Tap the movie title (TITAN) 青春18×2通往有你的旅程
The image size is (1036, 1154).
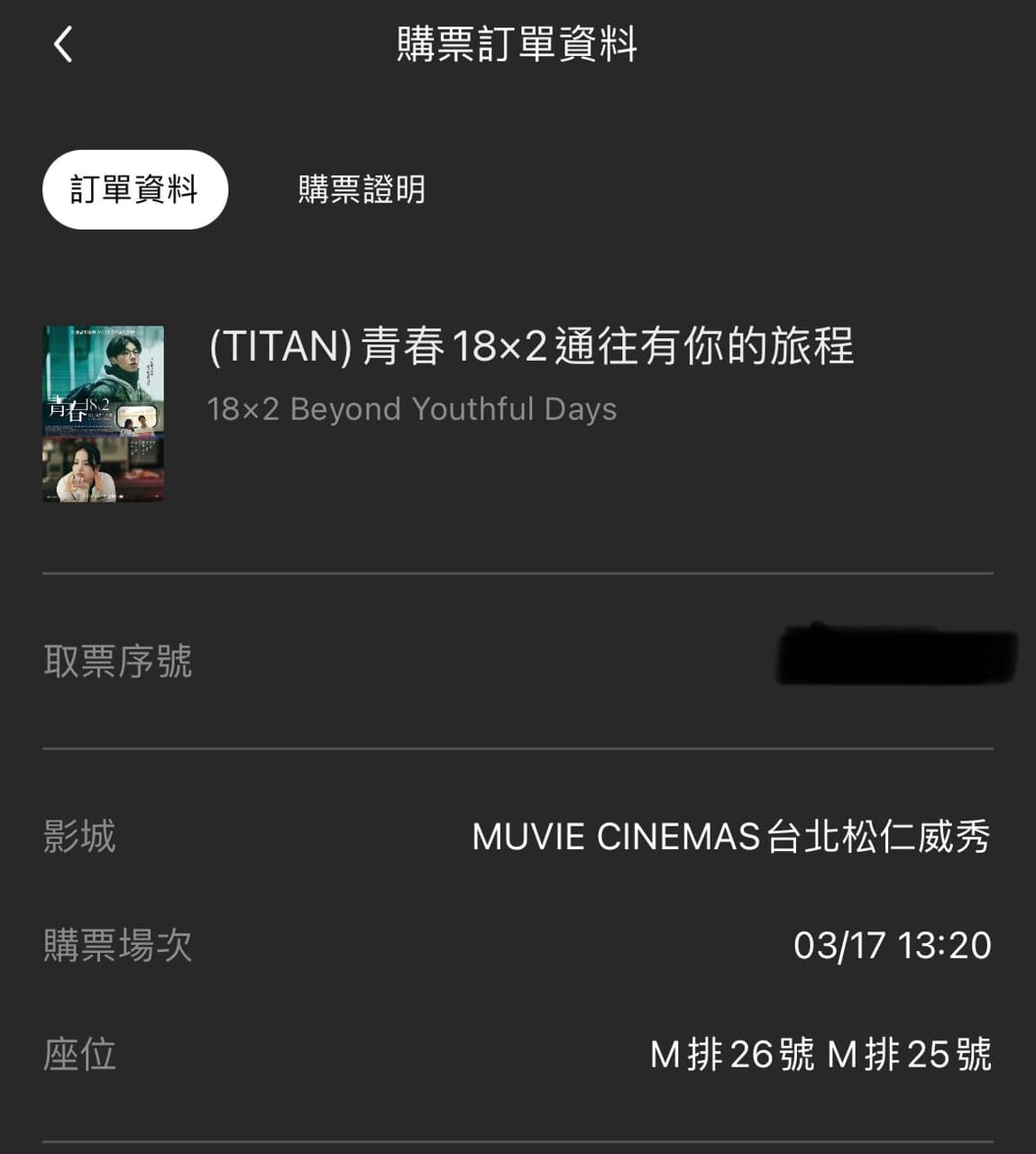point(532,345)
